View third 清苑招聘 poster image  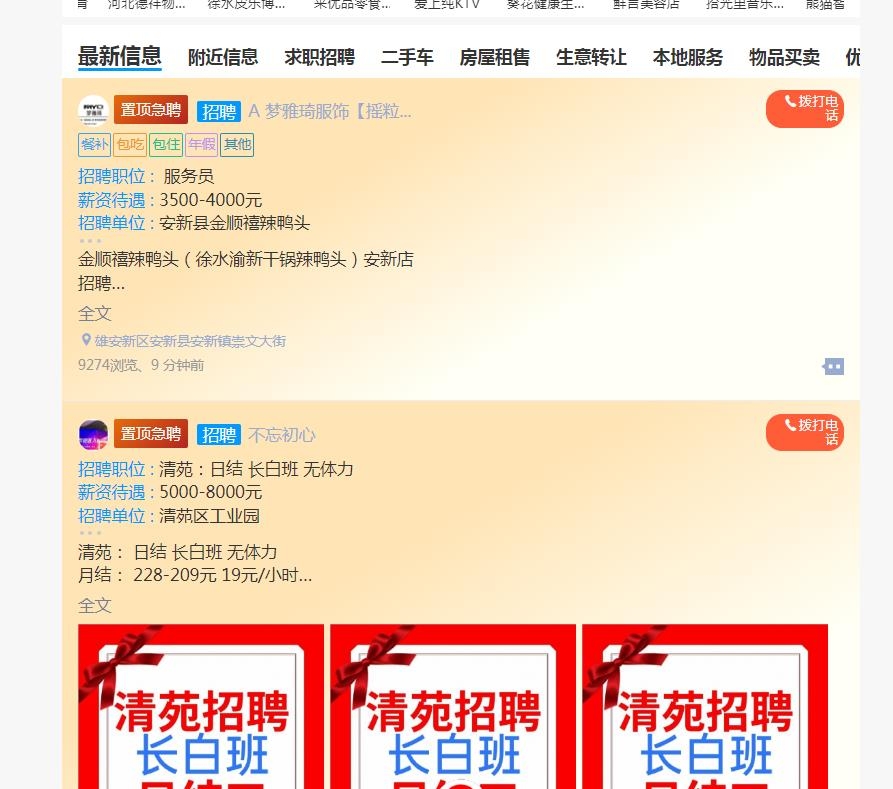[x=705, y=706]
